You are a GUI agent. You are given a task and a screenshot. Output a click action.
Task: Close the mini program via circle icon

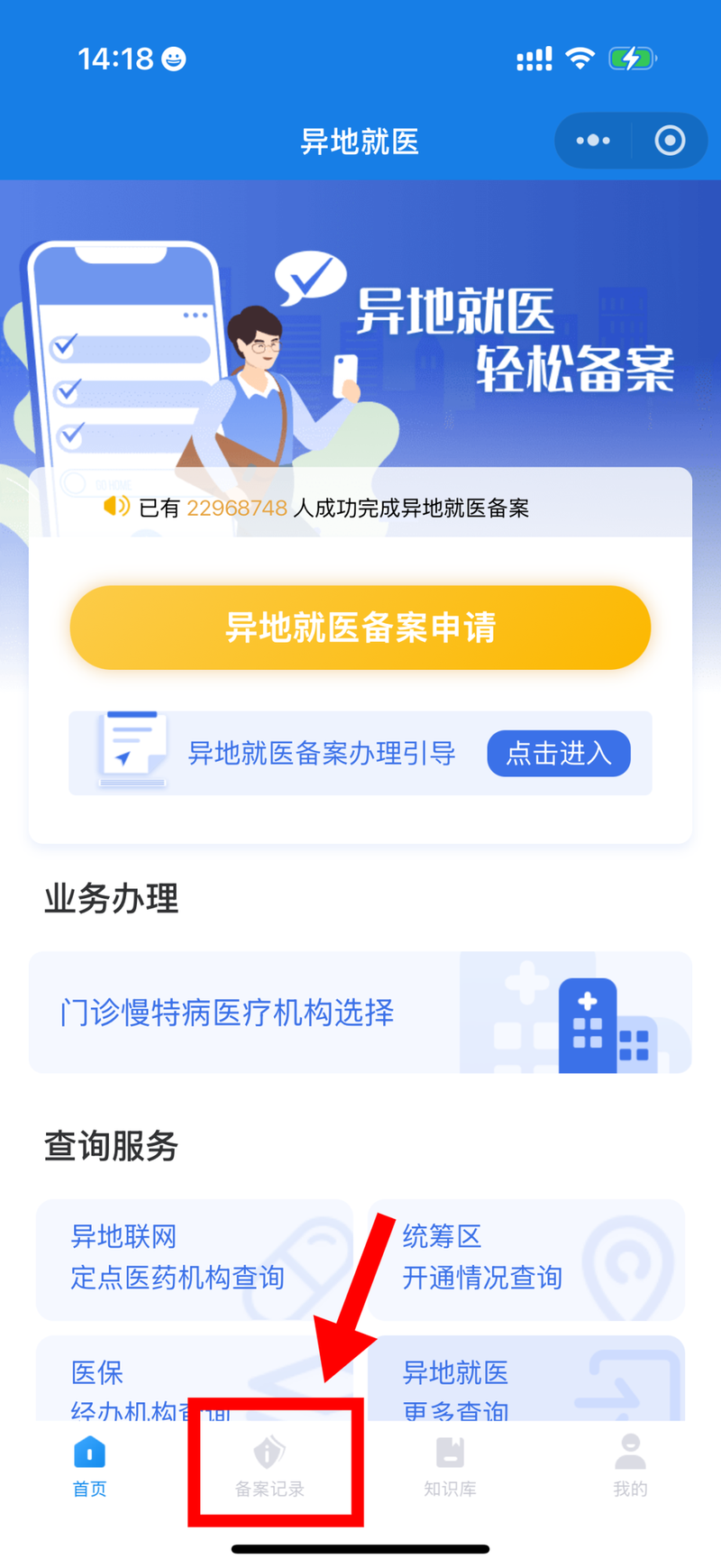670,141
